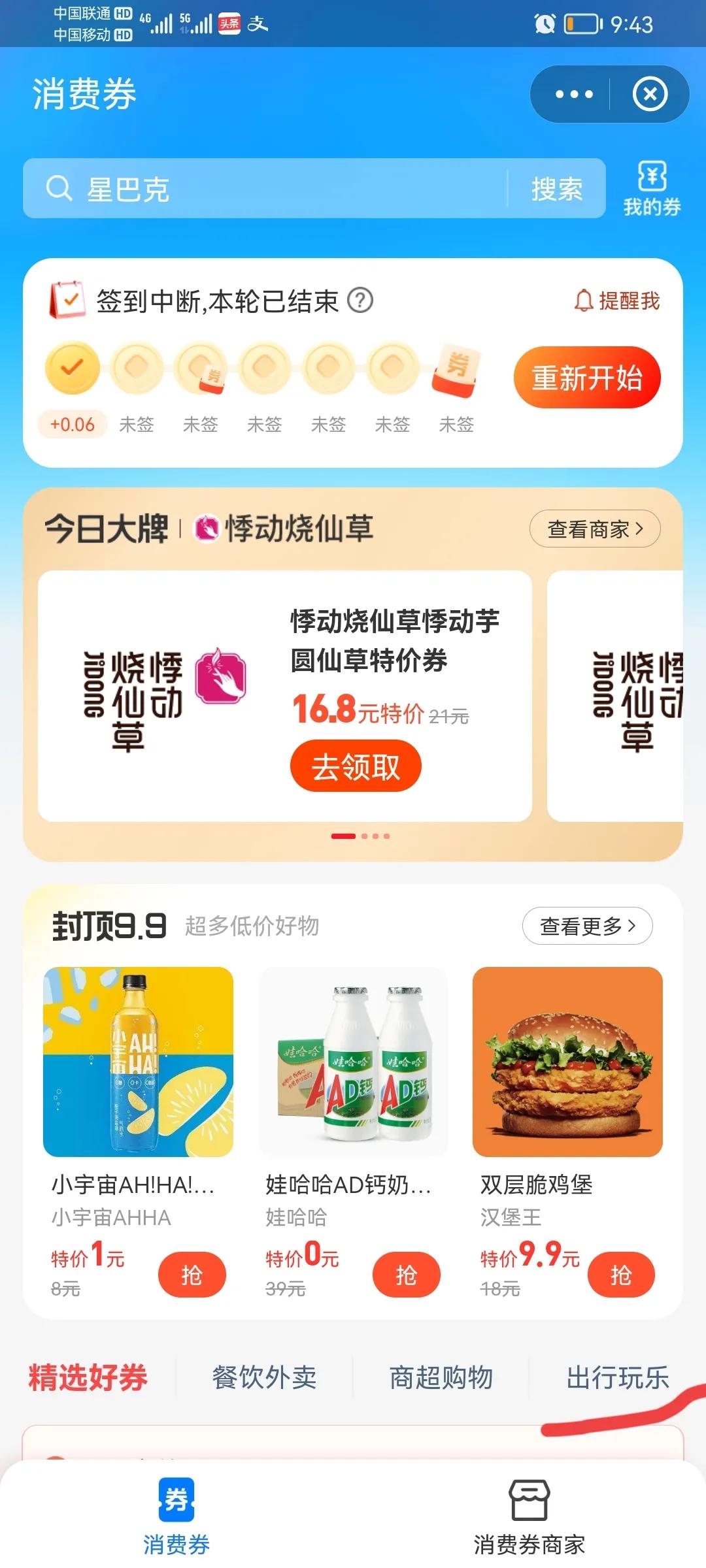Grab the 双层脆鸡堡 with 抢 button
The width and height of the screenshot is (706, 1568).
point(622,1274)
